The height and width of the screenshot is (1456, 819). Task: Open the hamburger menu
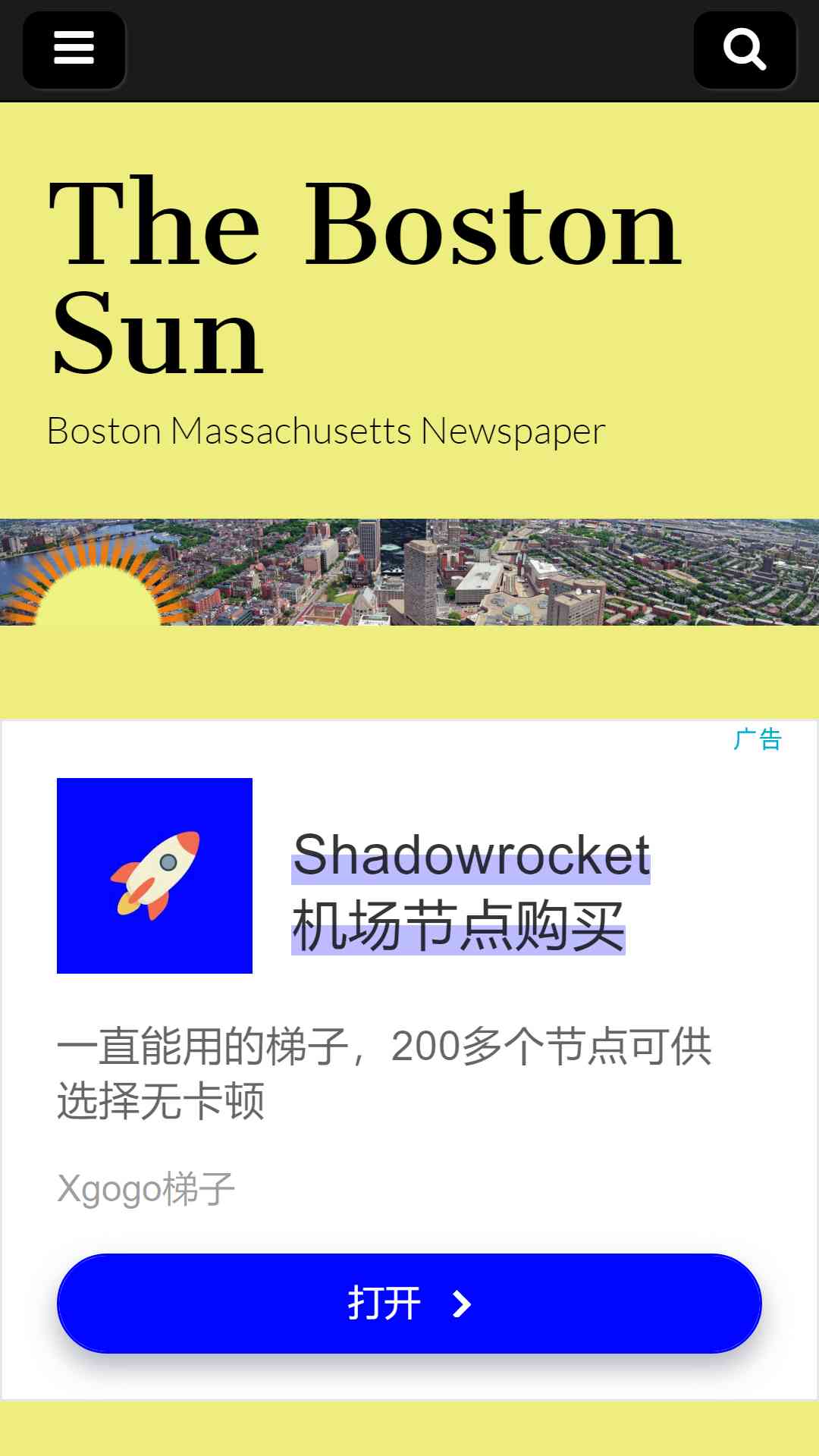click(x=74, y=49)
